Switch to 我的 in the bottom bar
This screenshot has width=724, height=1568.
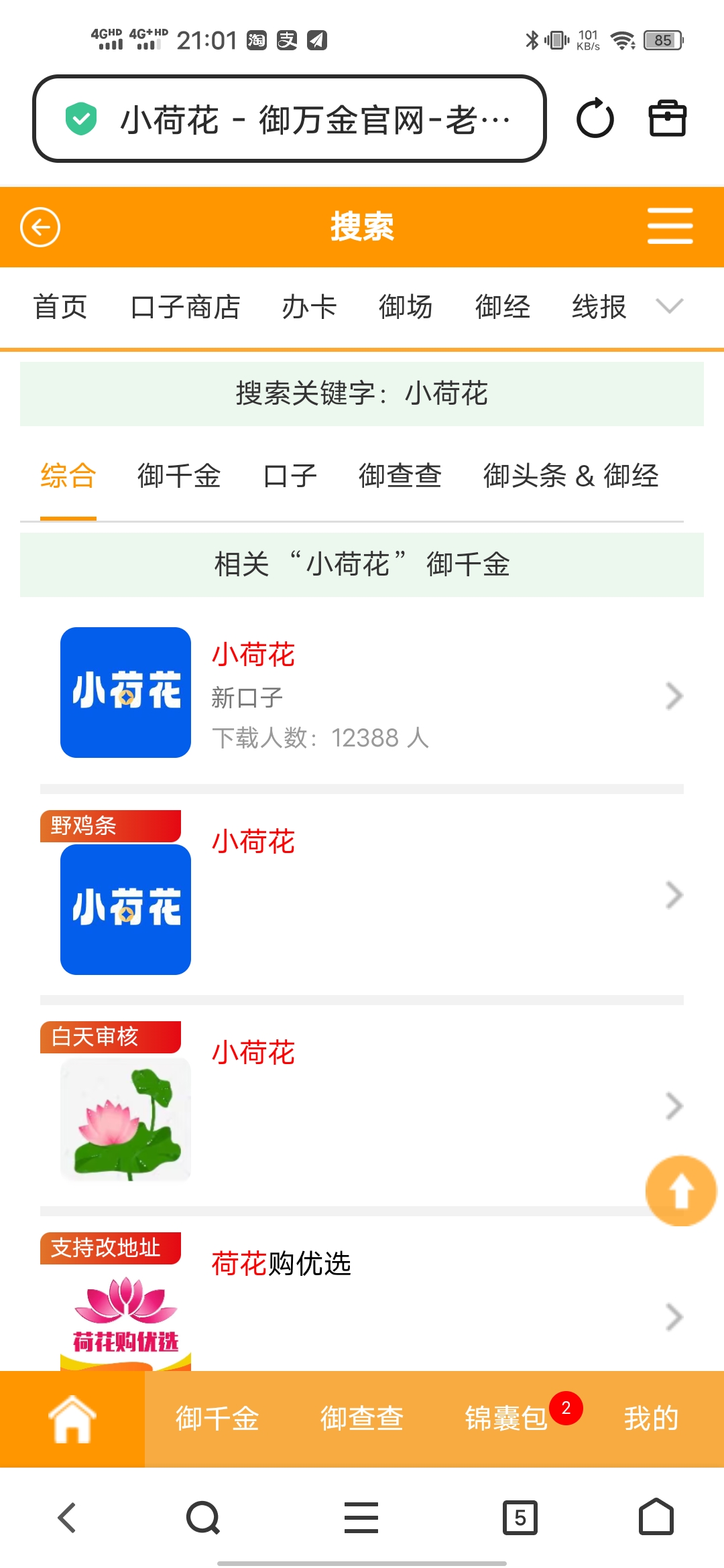point(651,1419)
